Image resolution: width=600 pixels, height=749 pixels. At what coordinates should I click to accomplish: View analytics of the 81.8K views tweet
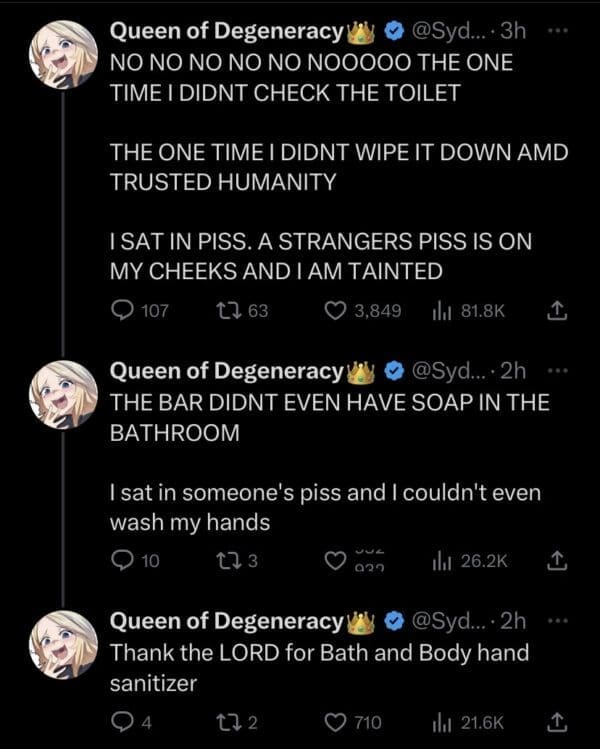tap(441, 311)
